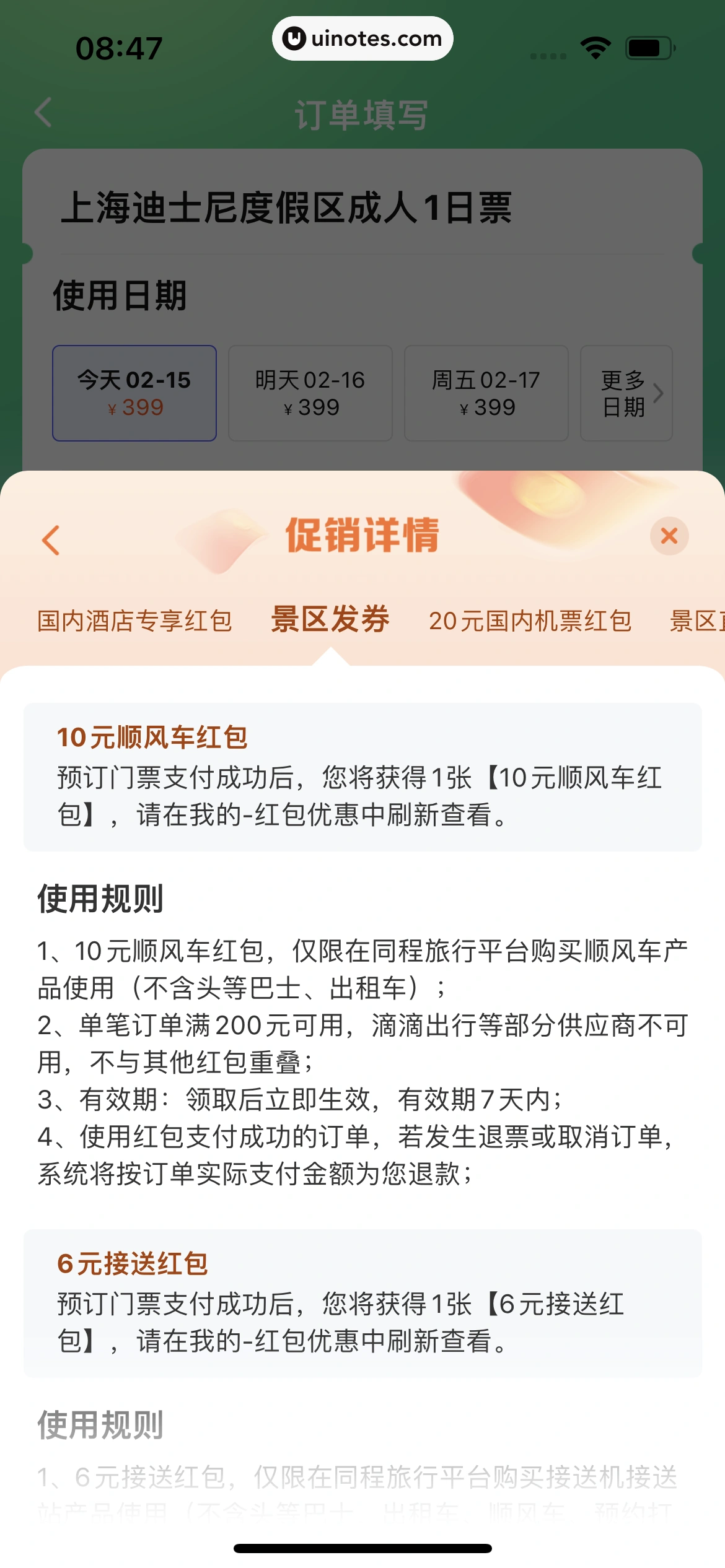Select the 景区发券 tab
The height and width of the screenshot is (1568, 725).
pyautogui.click(x=330, y=619)
